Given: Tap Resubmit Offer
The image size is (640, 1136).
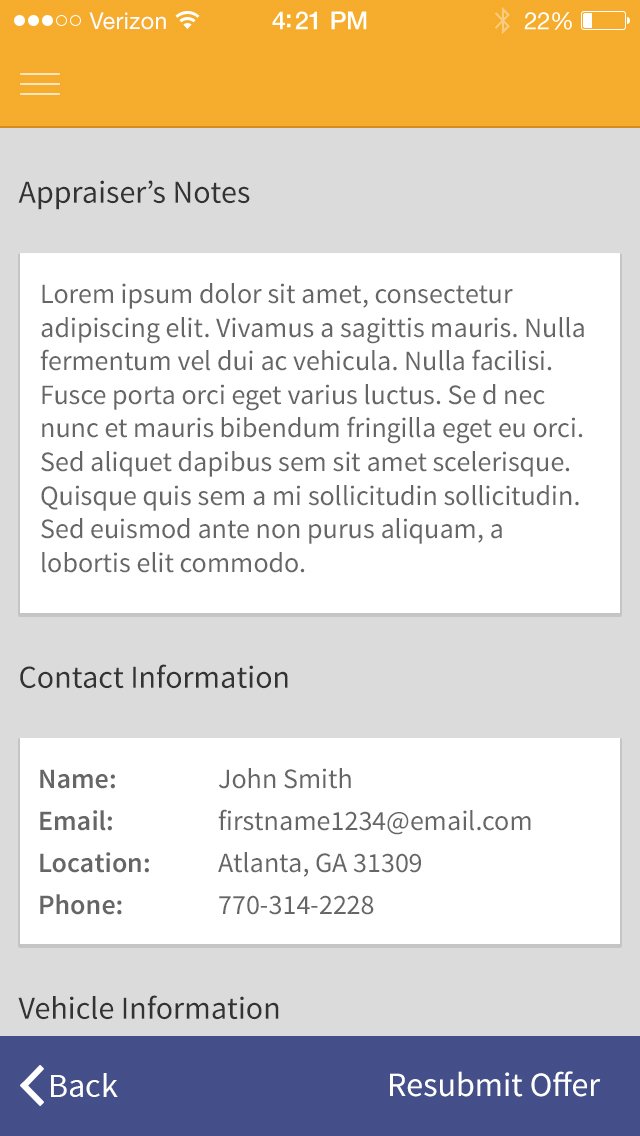Looking at the screenshot, I should pyautogui.click(x=494, y=1085).
